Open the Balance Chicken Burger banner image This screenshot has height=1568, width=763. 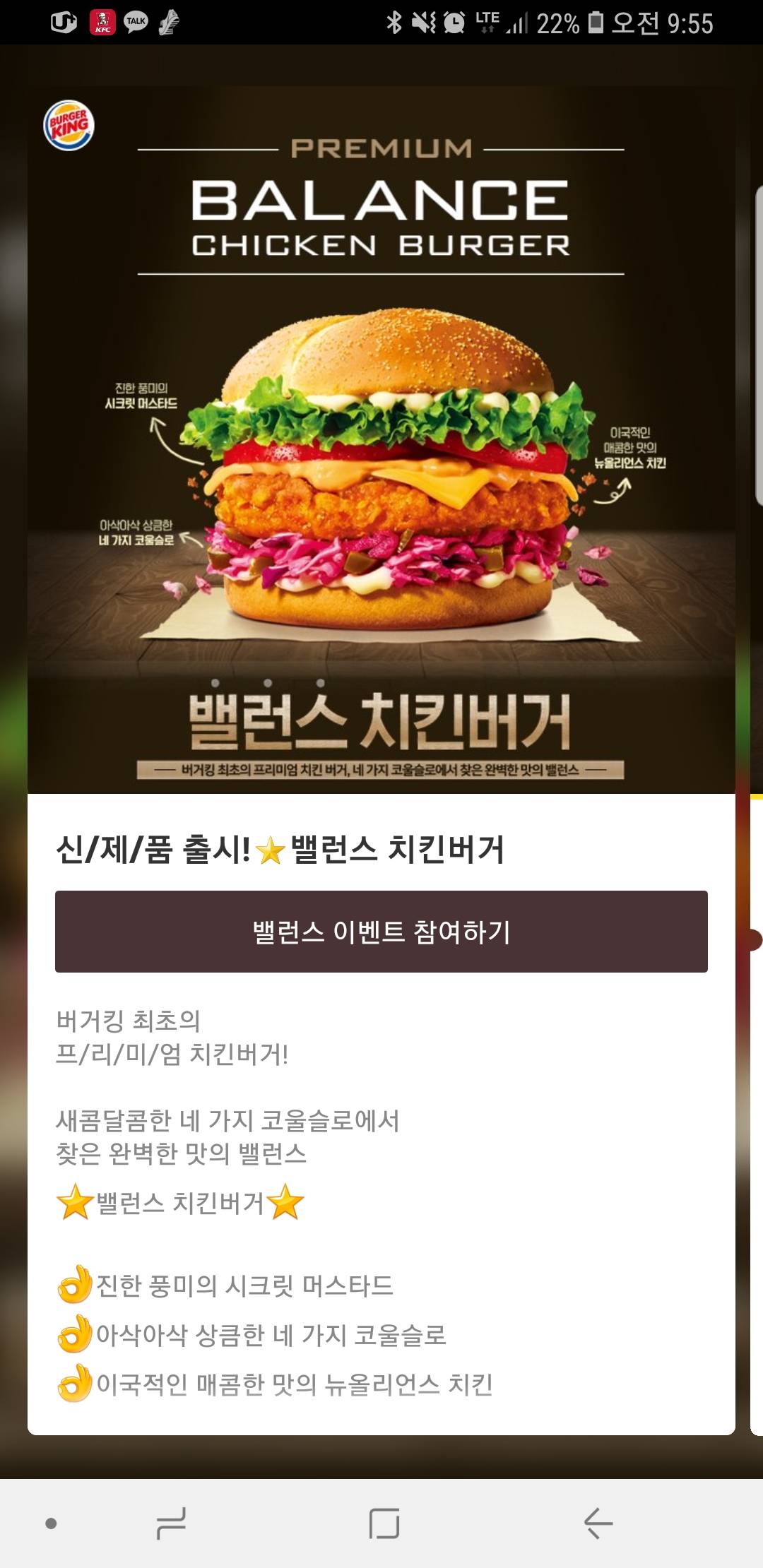point(381,439)
